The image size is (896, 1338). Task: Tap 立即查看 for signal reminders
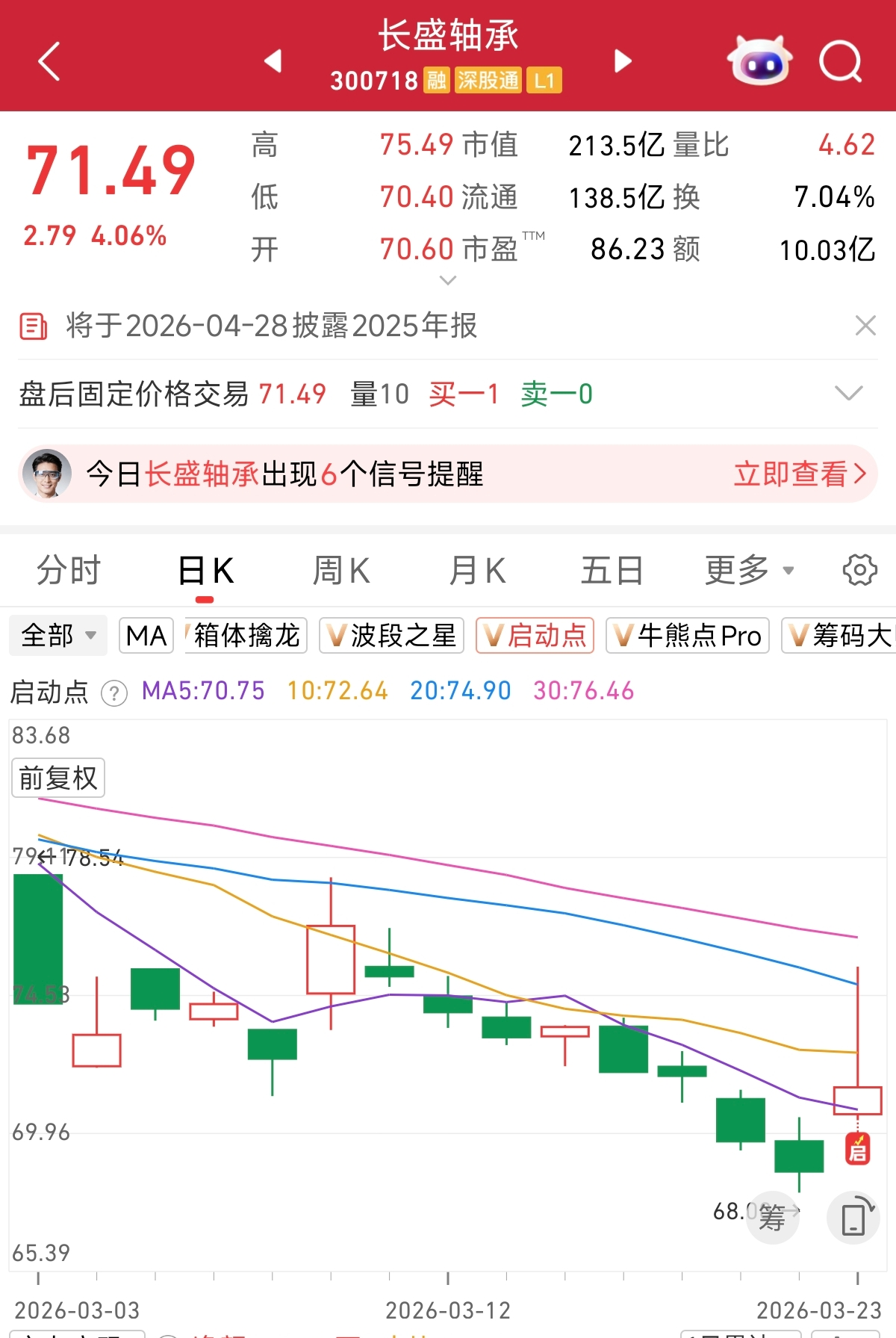799,474
